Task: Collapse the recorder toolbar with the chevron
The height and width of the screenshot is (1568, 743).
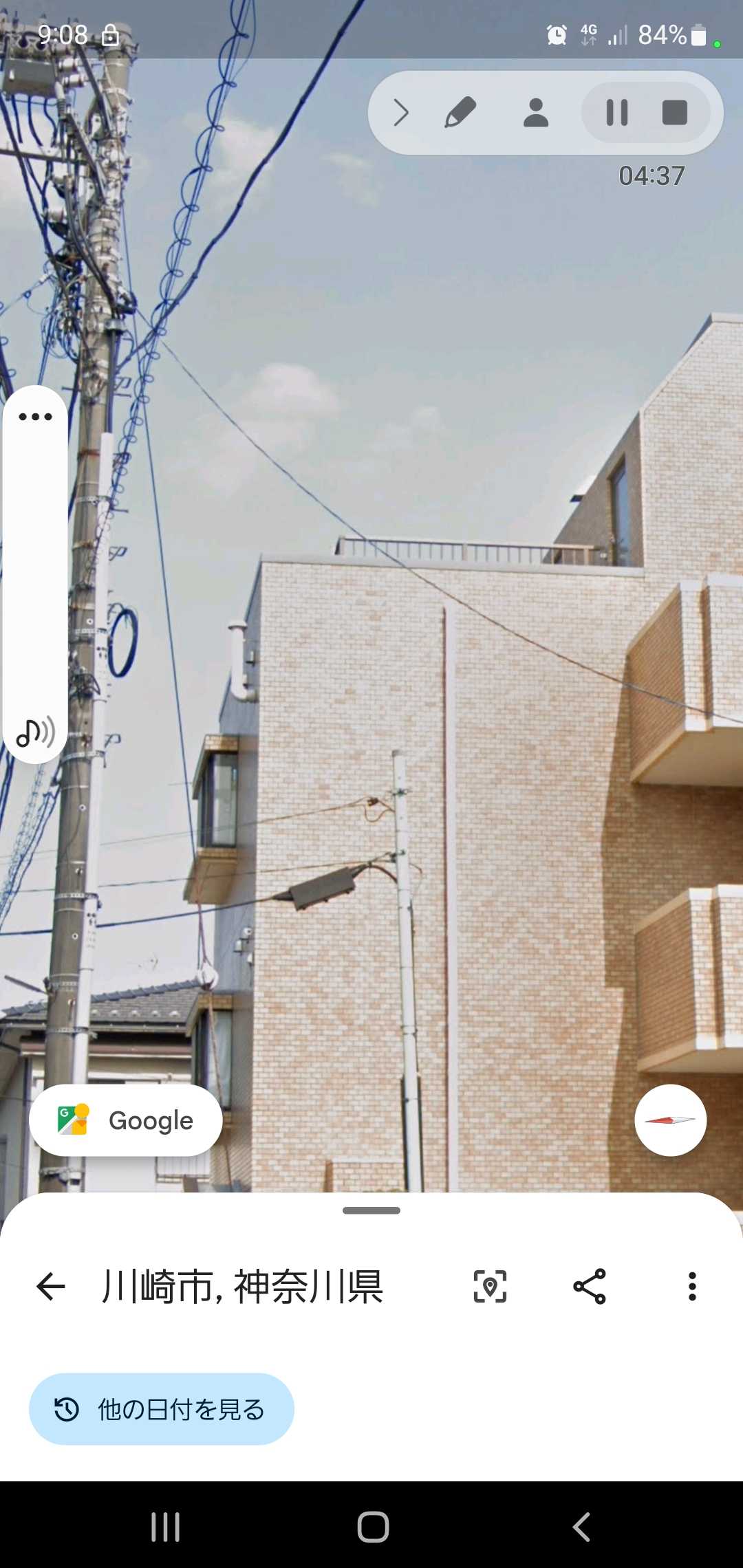Action: tap(401, 113)
